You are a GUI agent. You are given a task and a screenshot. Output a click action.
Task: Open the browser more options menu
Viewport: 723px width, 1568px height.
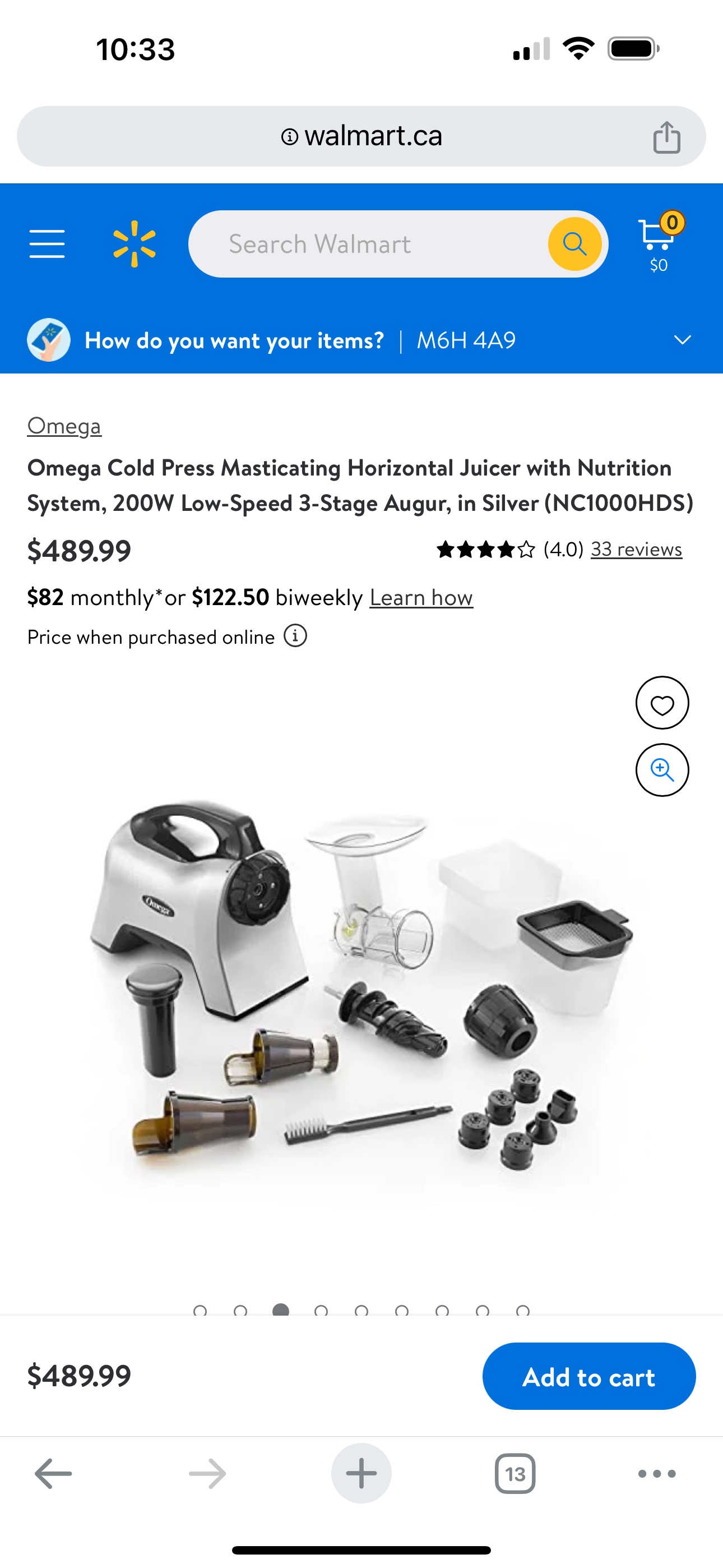(x=657, y=1474)
